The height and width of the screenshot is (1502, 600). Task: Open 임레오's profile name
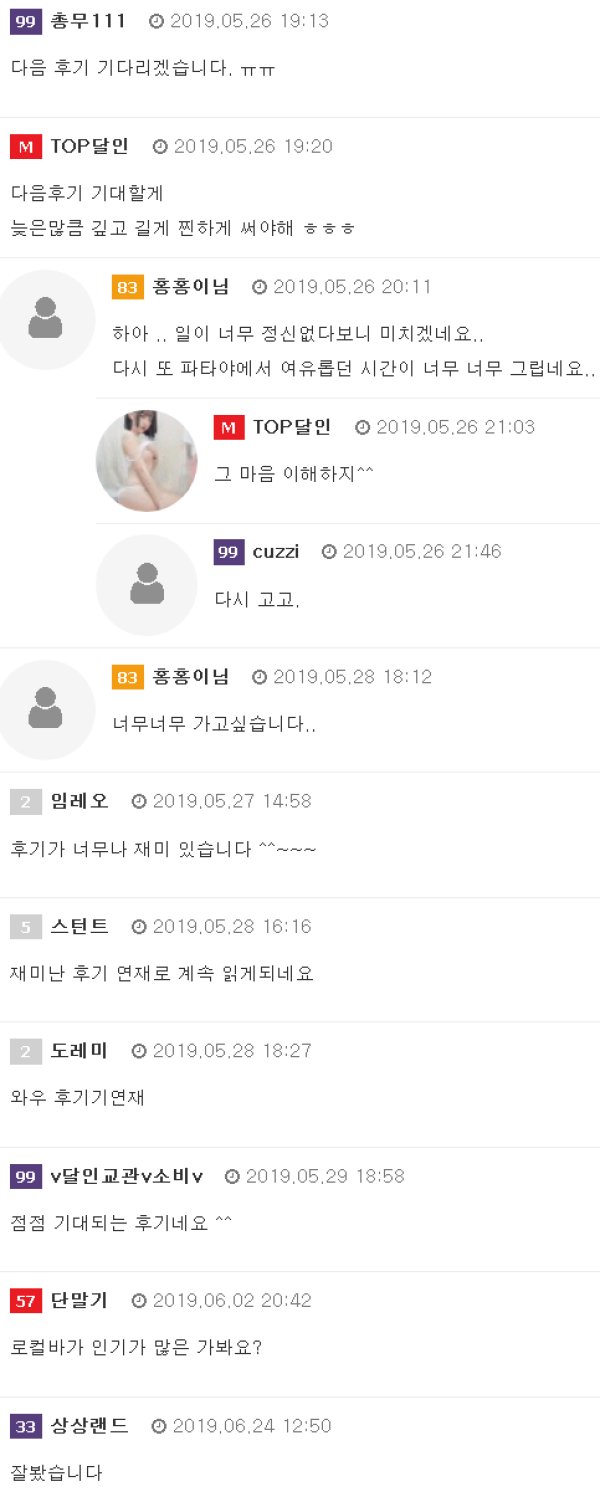tap(79, 801)
